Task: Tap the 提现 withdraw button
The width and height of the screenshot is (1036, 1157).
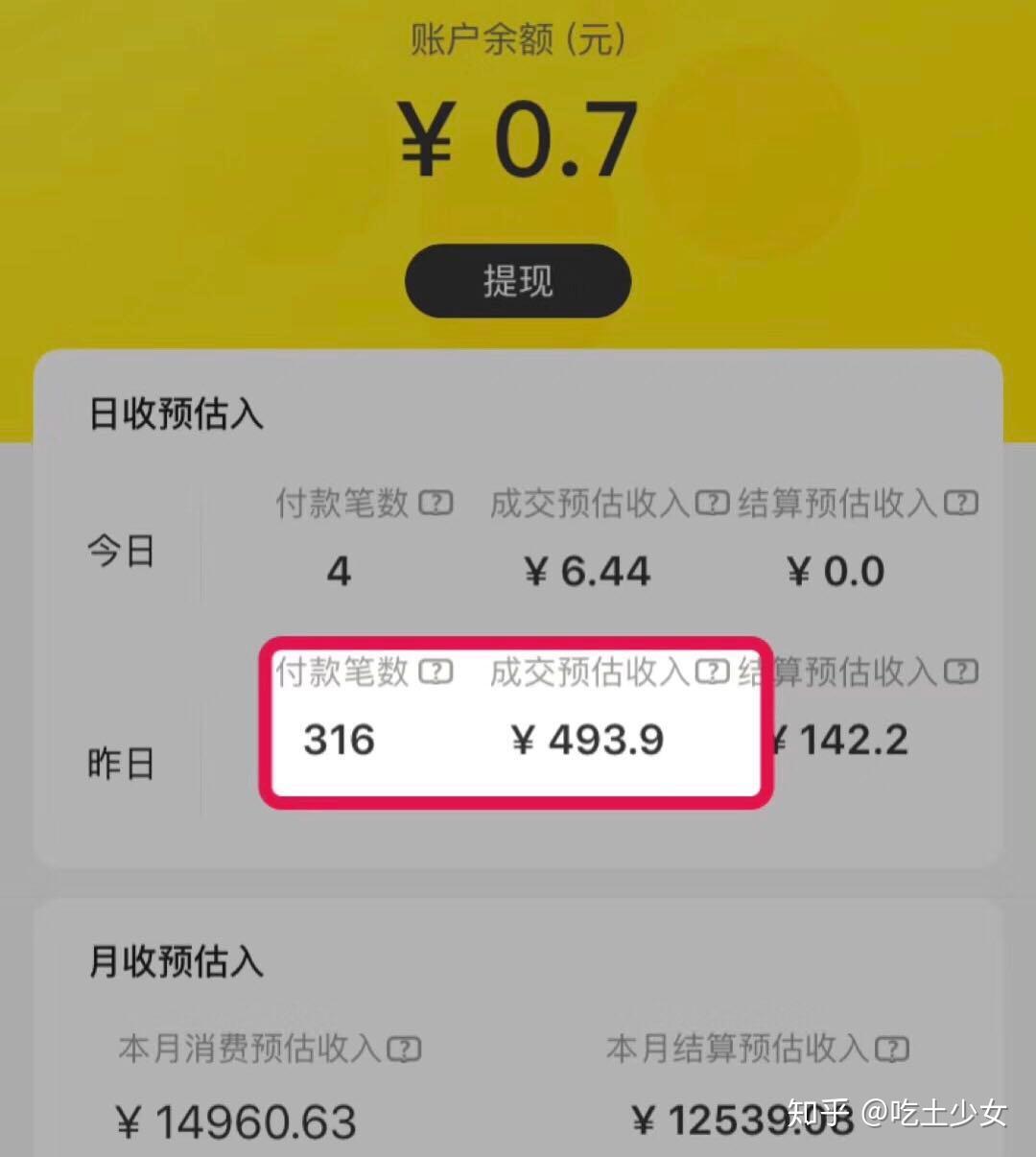Action: point(518,281)
